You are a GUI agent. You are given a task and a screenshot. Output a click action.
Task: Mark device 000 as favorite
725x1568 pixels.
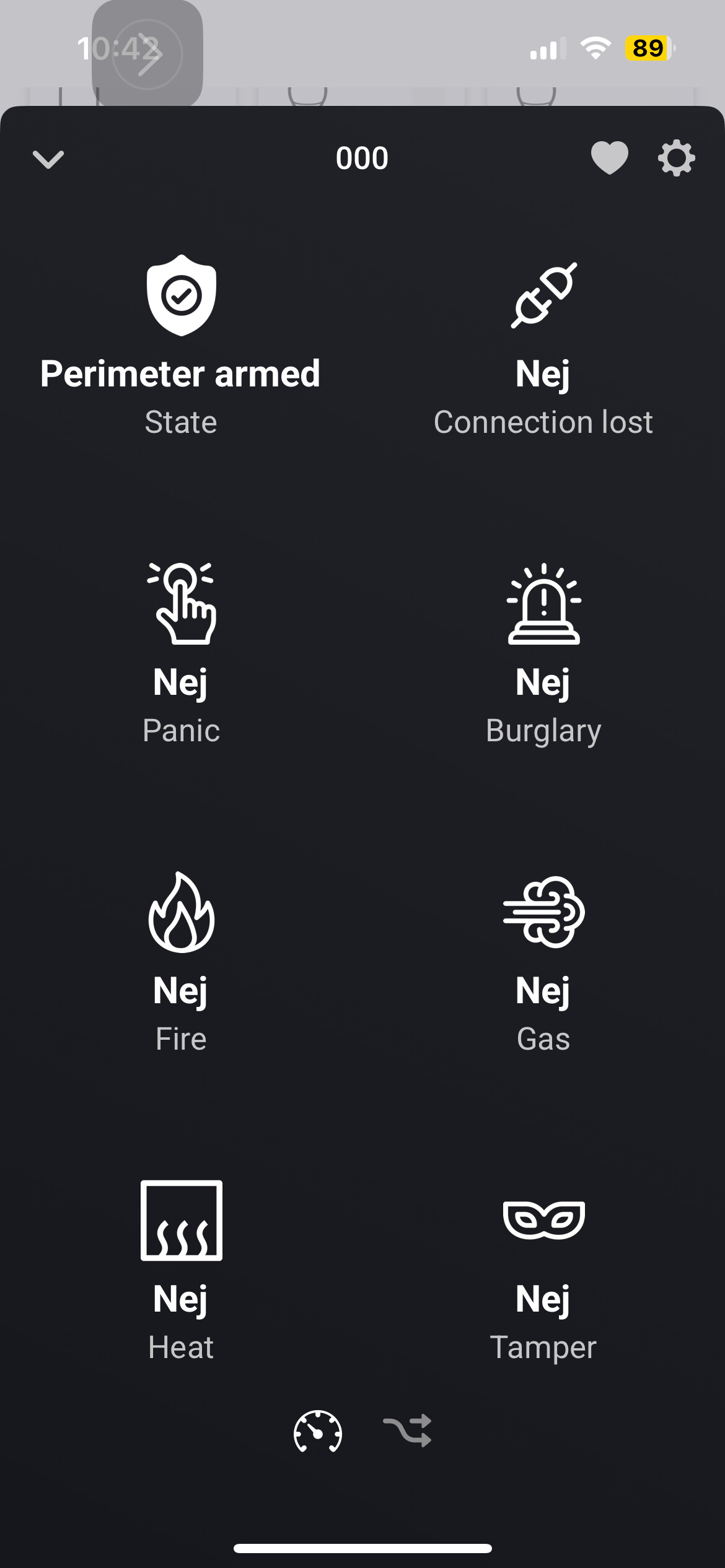tap(609, 158)
